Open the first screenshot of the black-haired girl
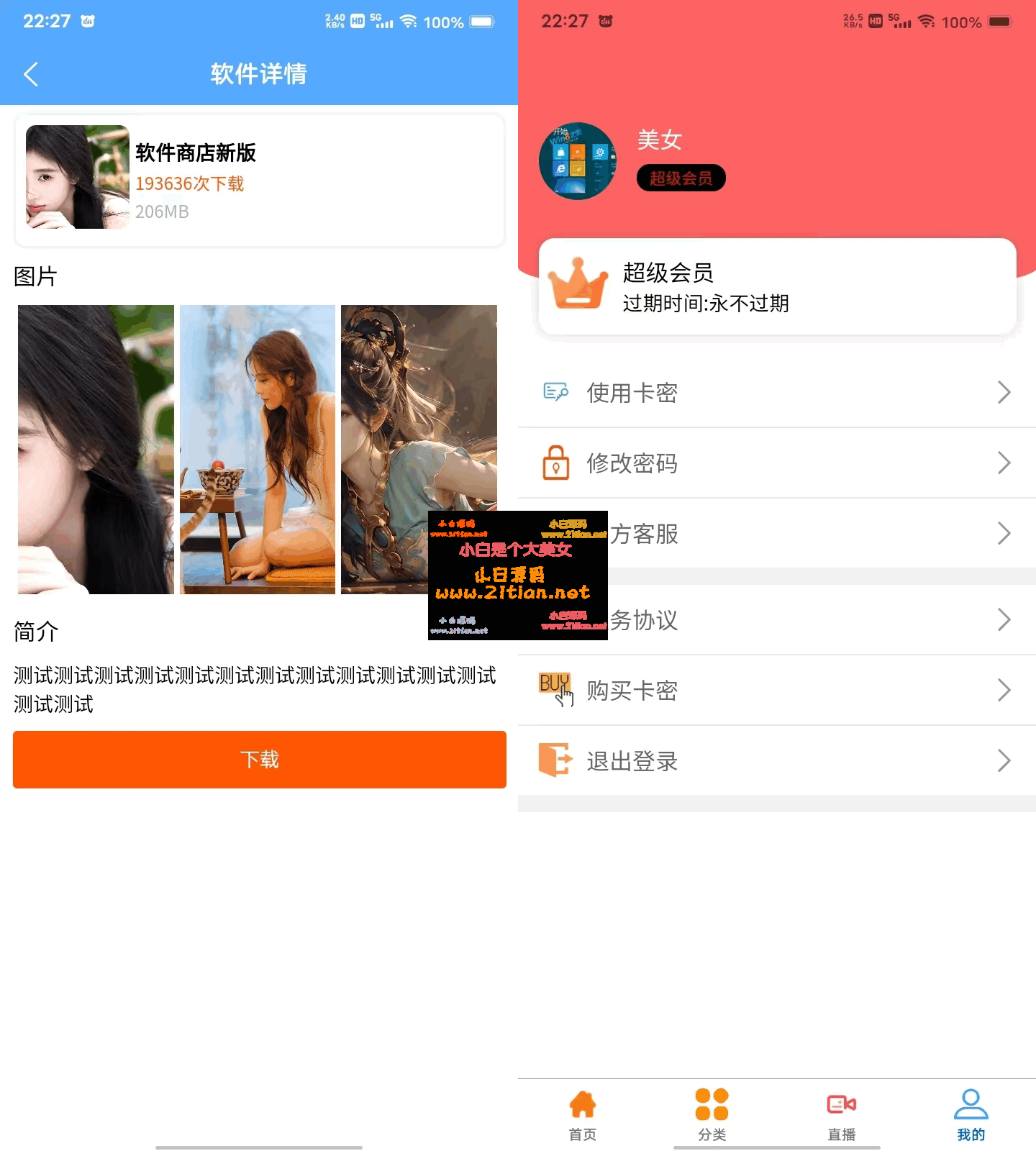This screenshot has width=1036, height=1151. click(96, 450)
